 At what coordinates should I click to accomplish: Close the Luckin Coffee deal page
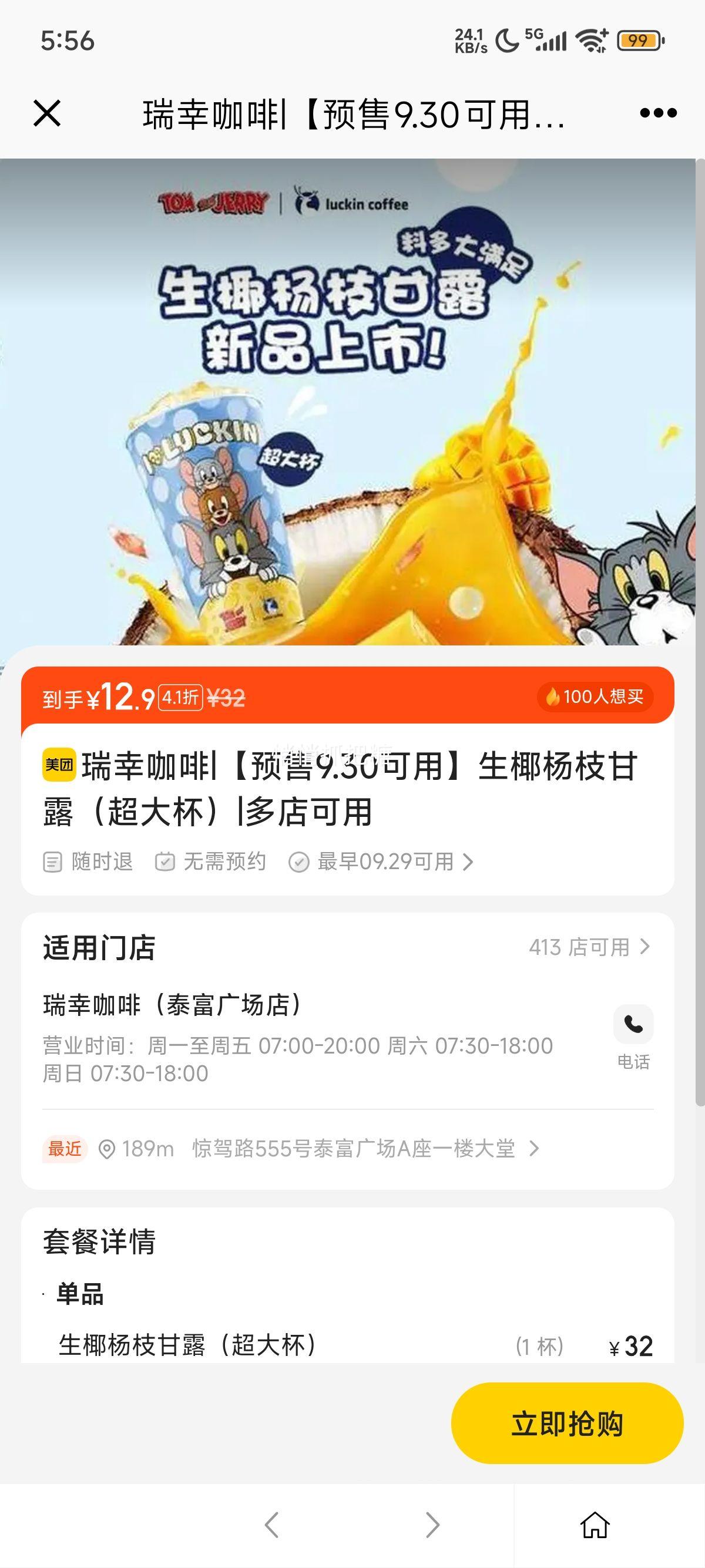pyautogui.click(x=47, y=113)
